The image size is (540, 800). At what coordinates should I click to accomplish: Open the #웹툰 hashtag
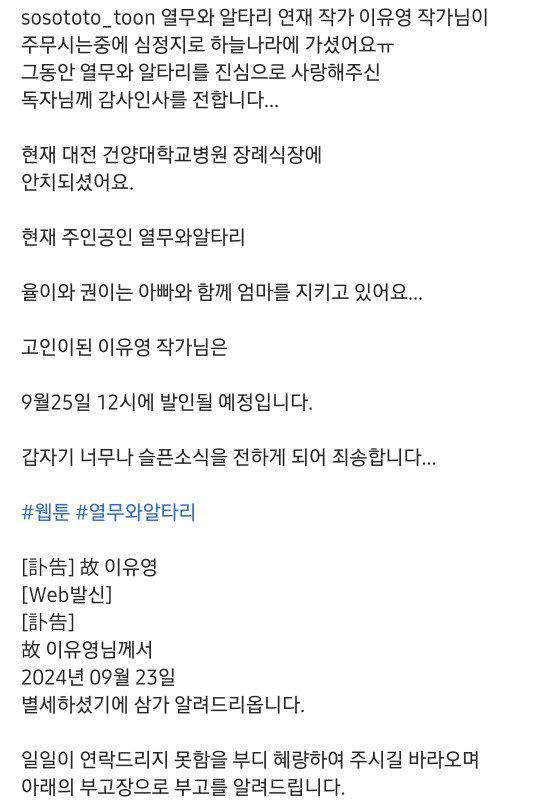tap(45, 512)
